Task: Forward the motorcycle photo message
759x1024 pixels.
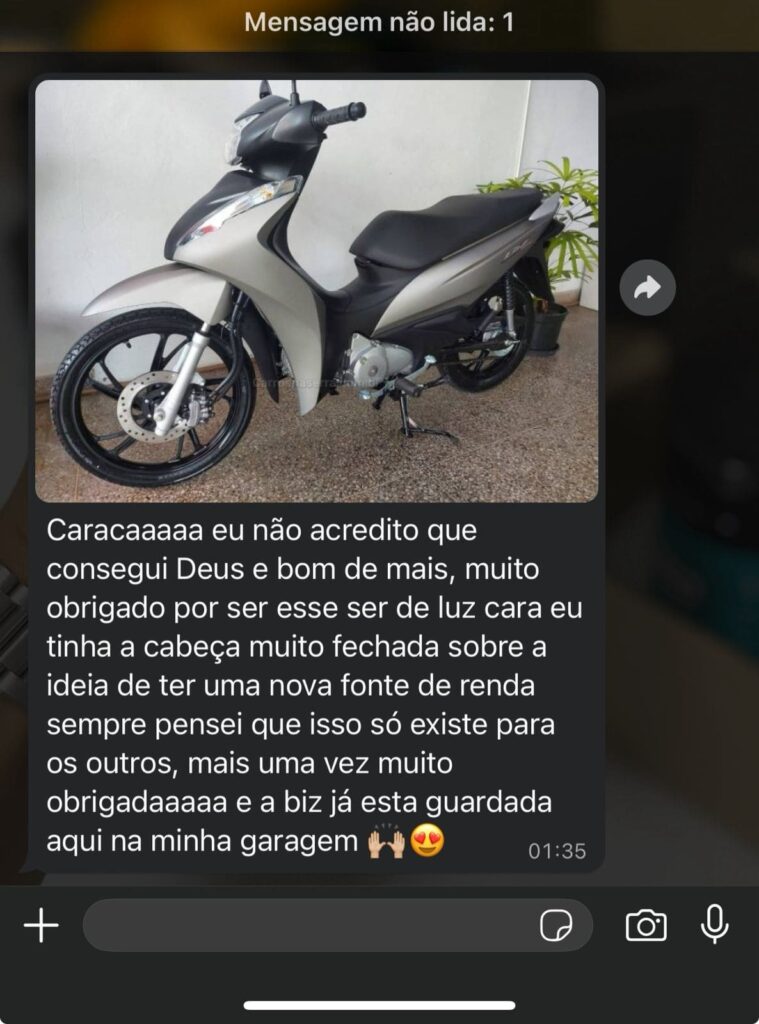Action: [647, 289]
